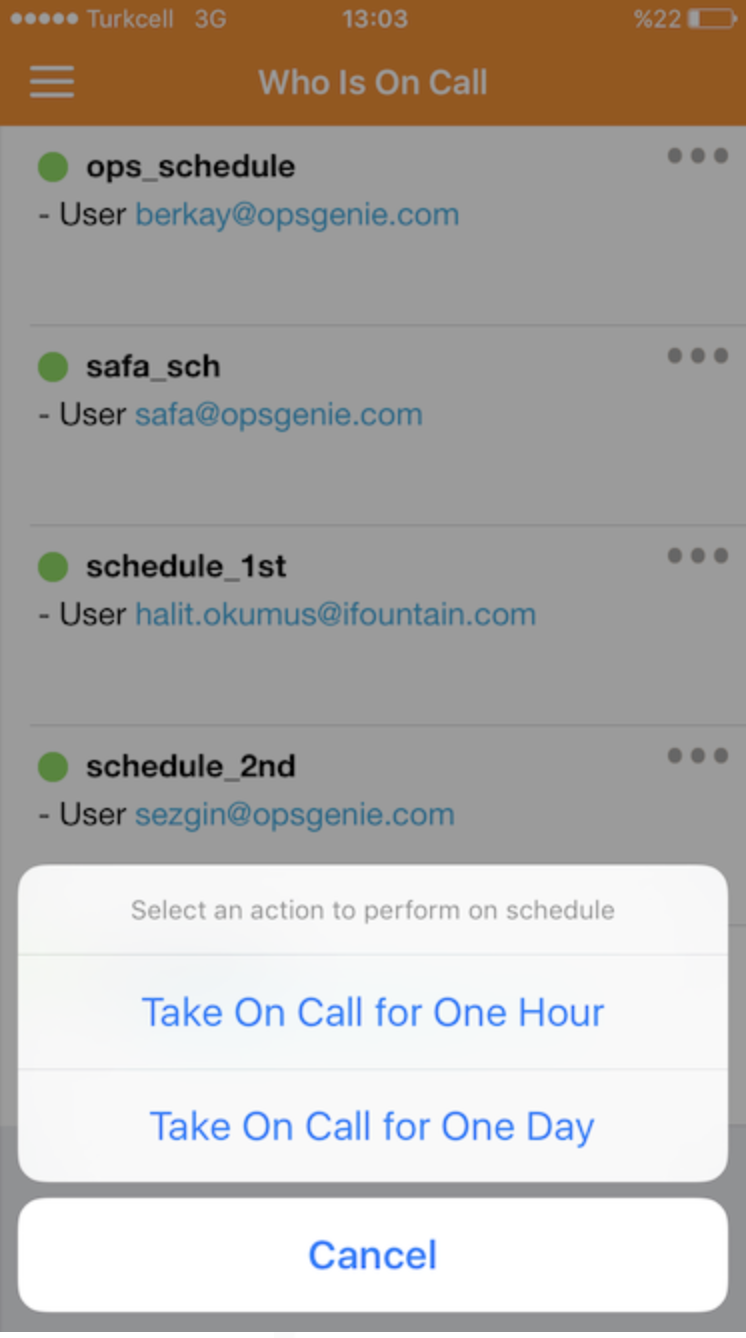Cancel the schedule action sheet
The width and height of the screenshot is (746, 1338).
[372, 1254]
